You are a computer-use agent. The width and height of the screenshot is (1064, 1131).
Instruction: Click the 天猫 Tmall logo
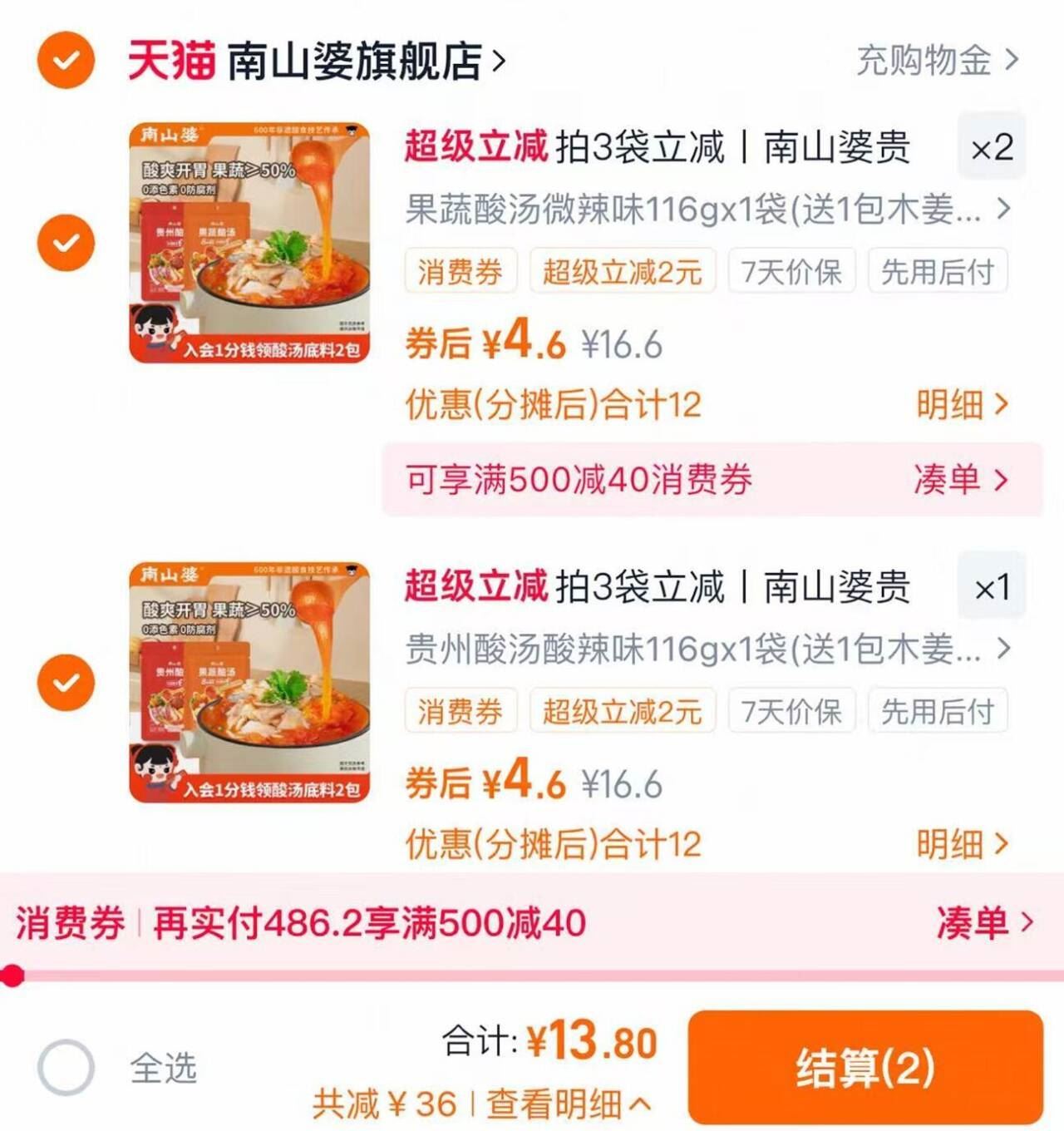(172, 57)
